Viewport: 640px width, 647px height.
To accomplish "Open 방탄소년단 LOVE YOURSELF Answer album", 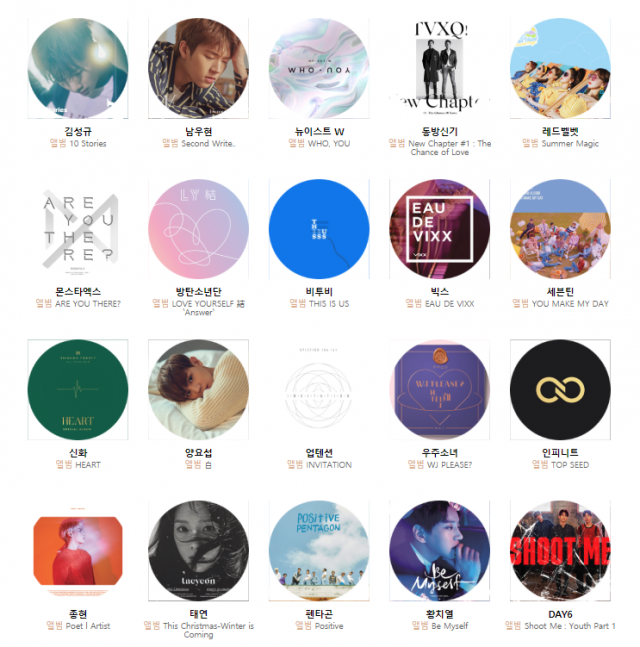I will (x=198, y=229).
